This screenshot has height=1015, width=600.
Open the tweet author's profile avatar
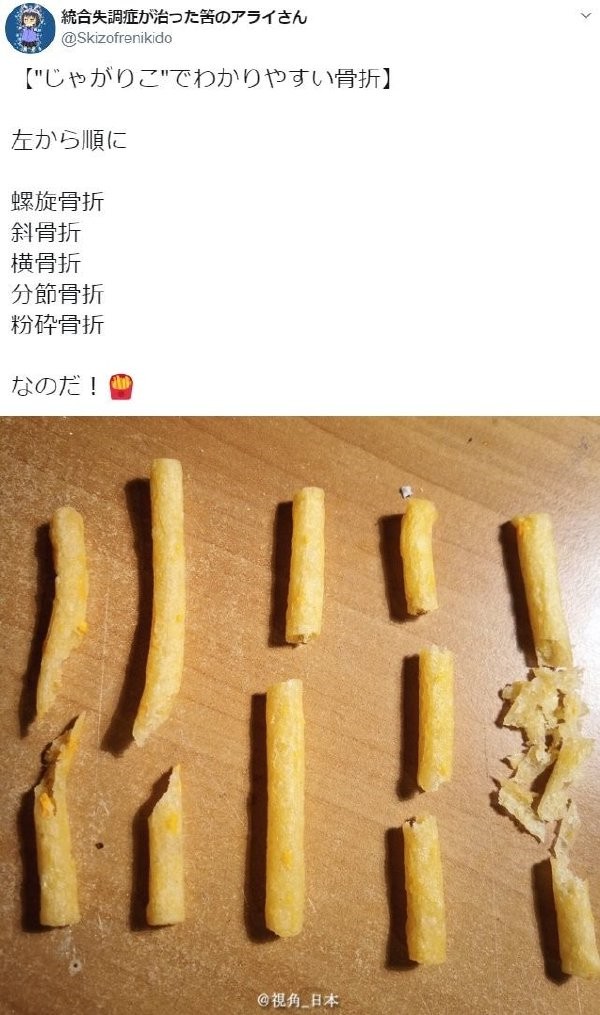(x=29, y=30)
